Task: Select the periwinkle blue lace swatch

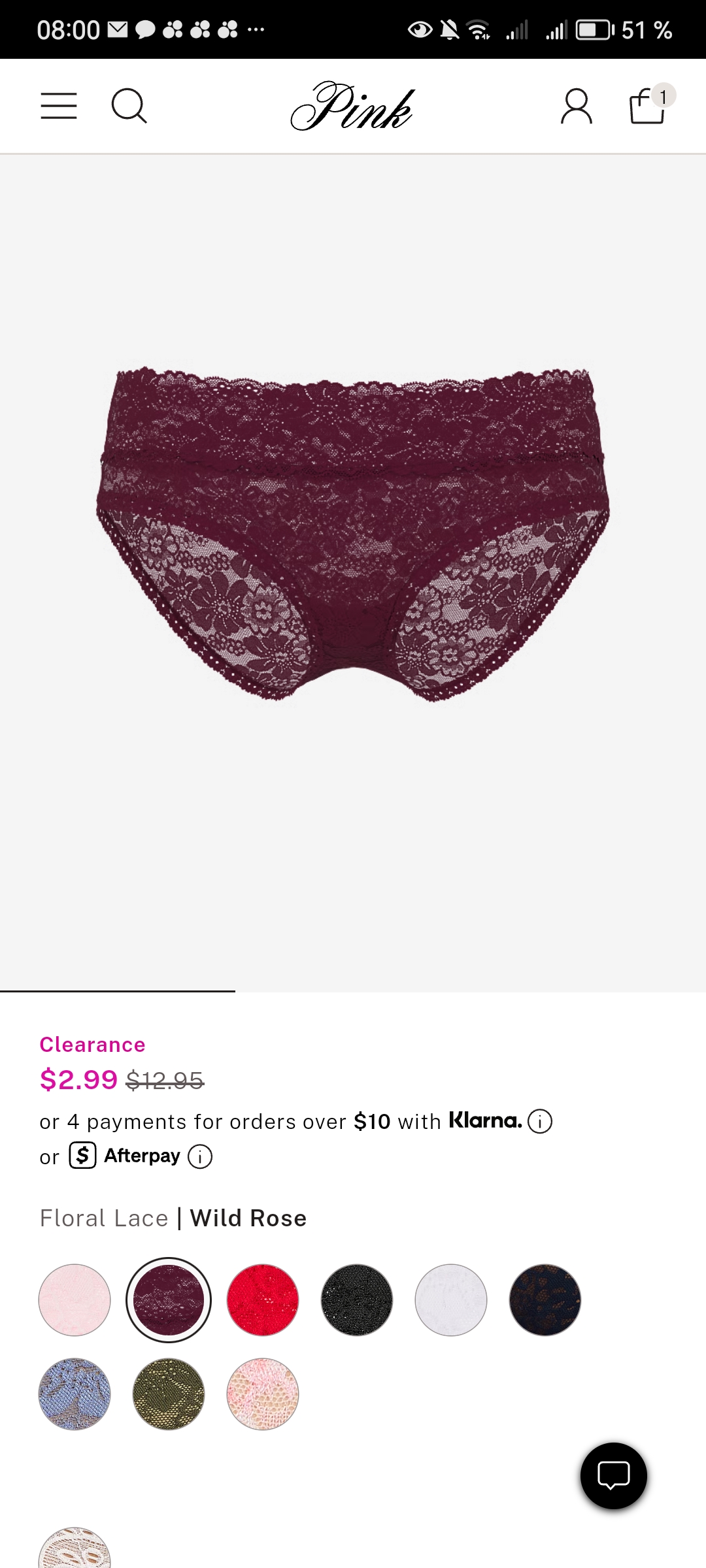Action: [x=75, y=1394]
